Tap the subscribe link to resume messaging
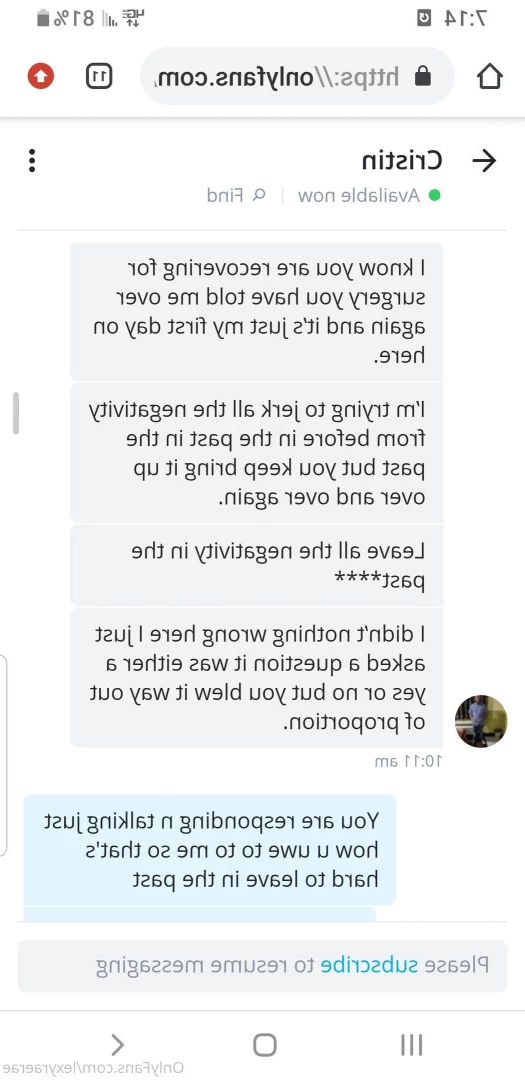The image size is (525, 1080). [369, 965]
